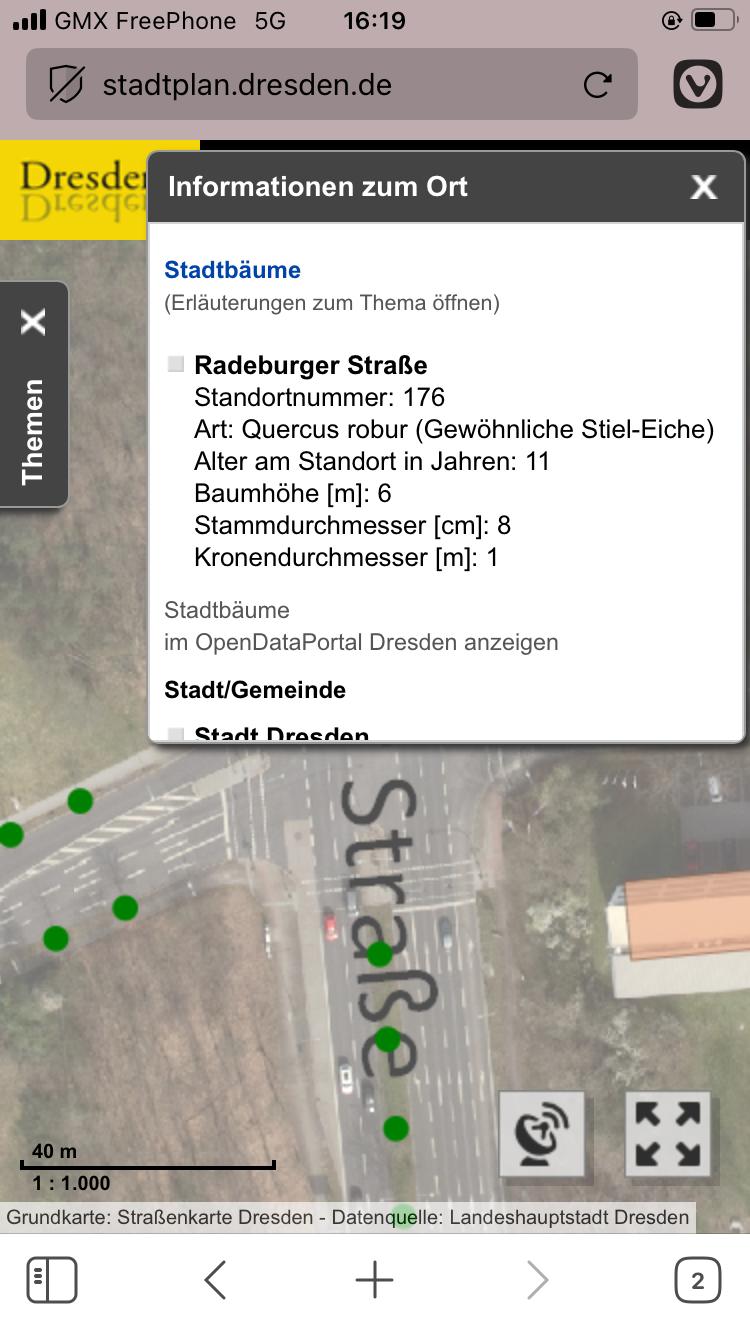The height and width of the screenshot is (1334, 750).
Task: Open the browser side panel
Action: pyautogui.click(x=52, y=1280)
